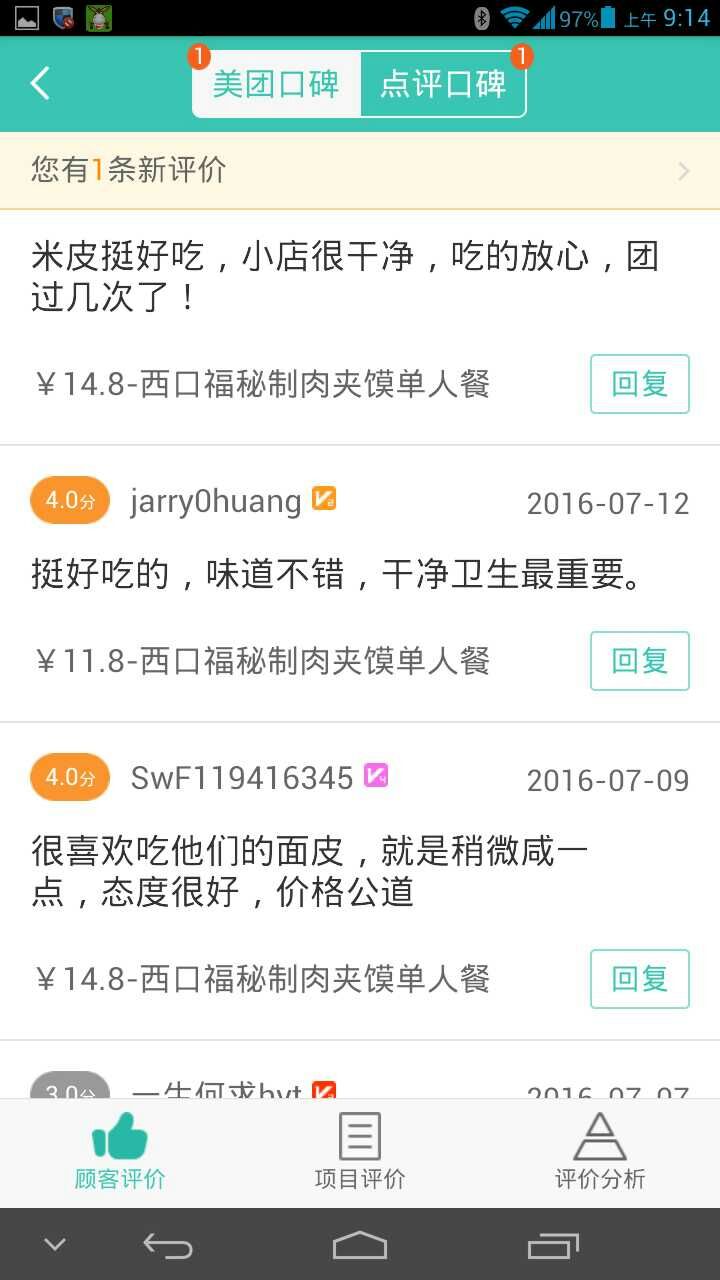Reply to the 米皮挺好吃 review
Screen dimensions: 720x1280
tap(640, 384)
